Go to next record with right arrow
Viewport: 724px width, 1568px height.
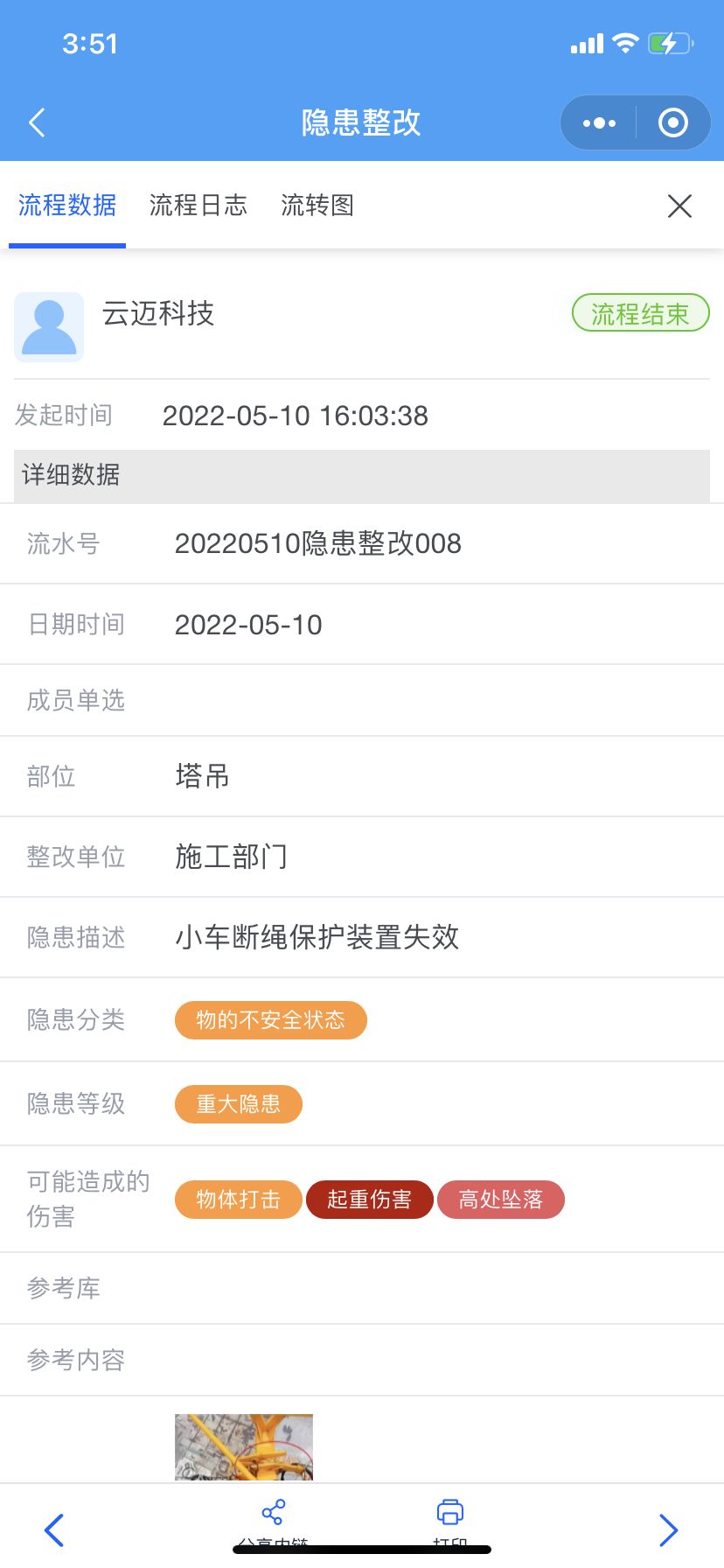coord(668,1529)
